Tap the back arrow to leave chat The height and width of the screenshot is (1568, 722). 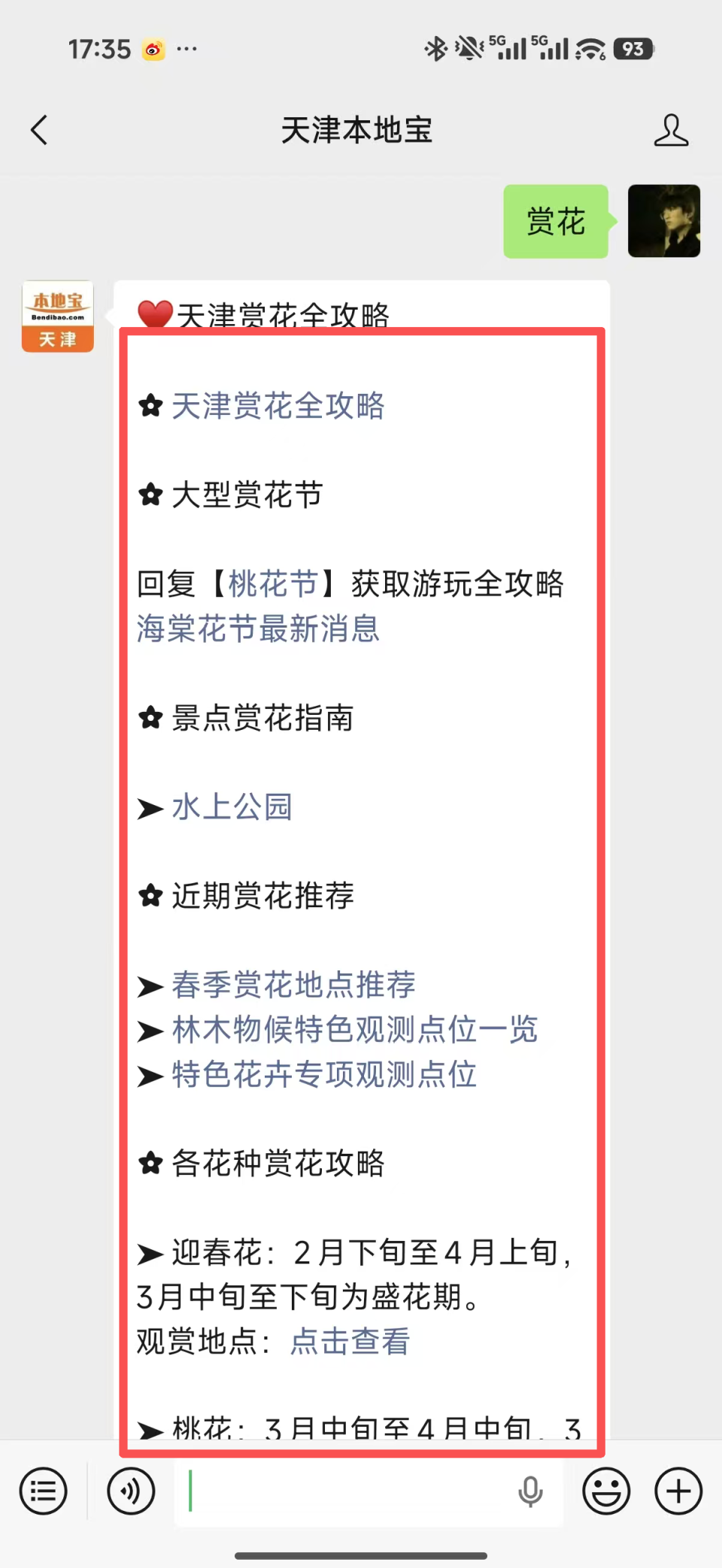point(39,129)
